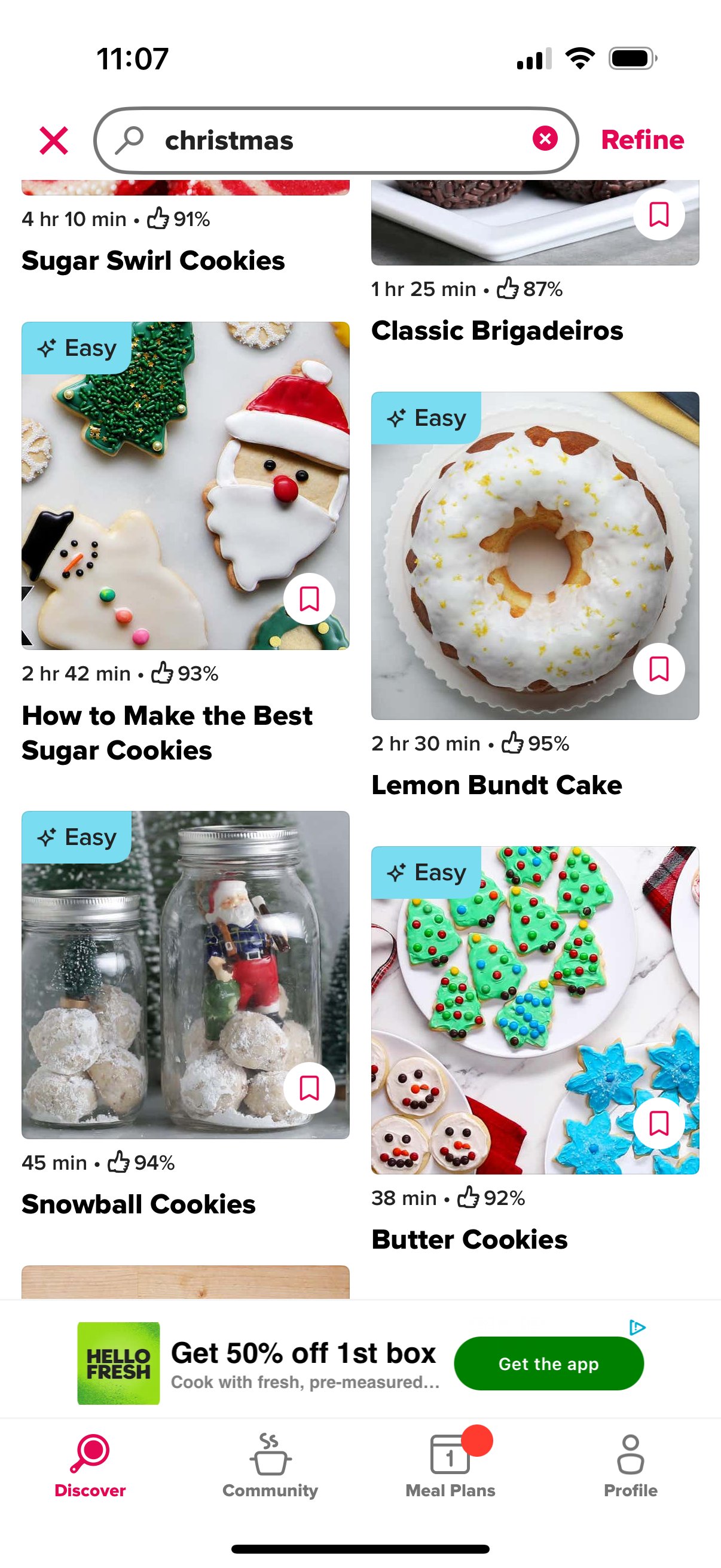This screenshot has width=721, height=1568.
Task: Open the Profile tab
Action: click(x=630, y=1465)
